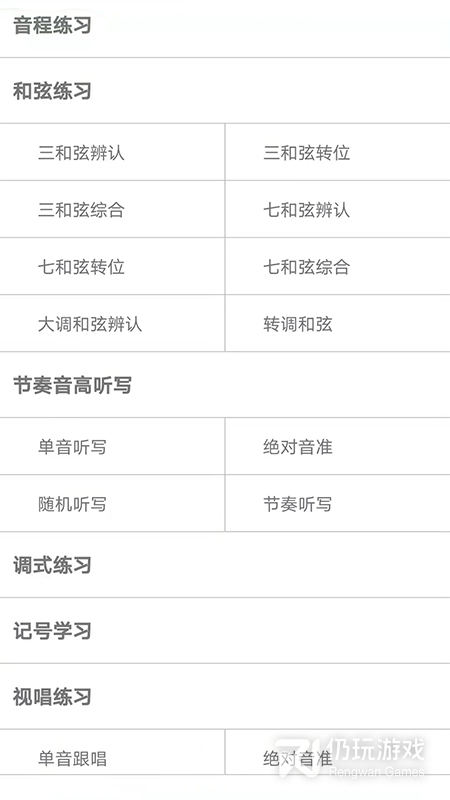Open 三和弦辨认 exercise
The width and height of the screenshot is (450, 800).
point(112,152)
